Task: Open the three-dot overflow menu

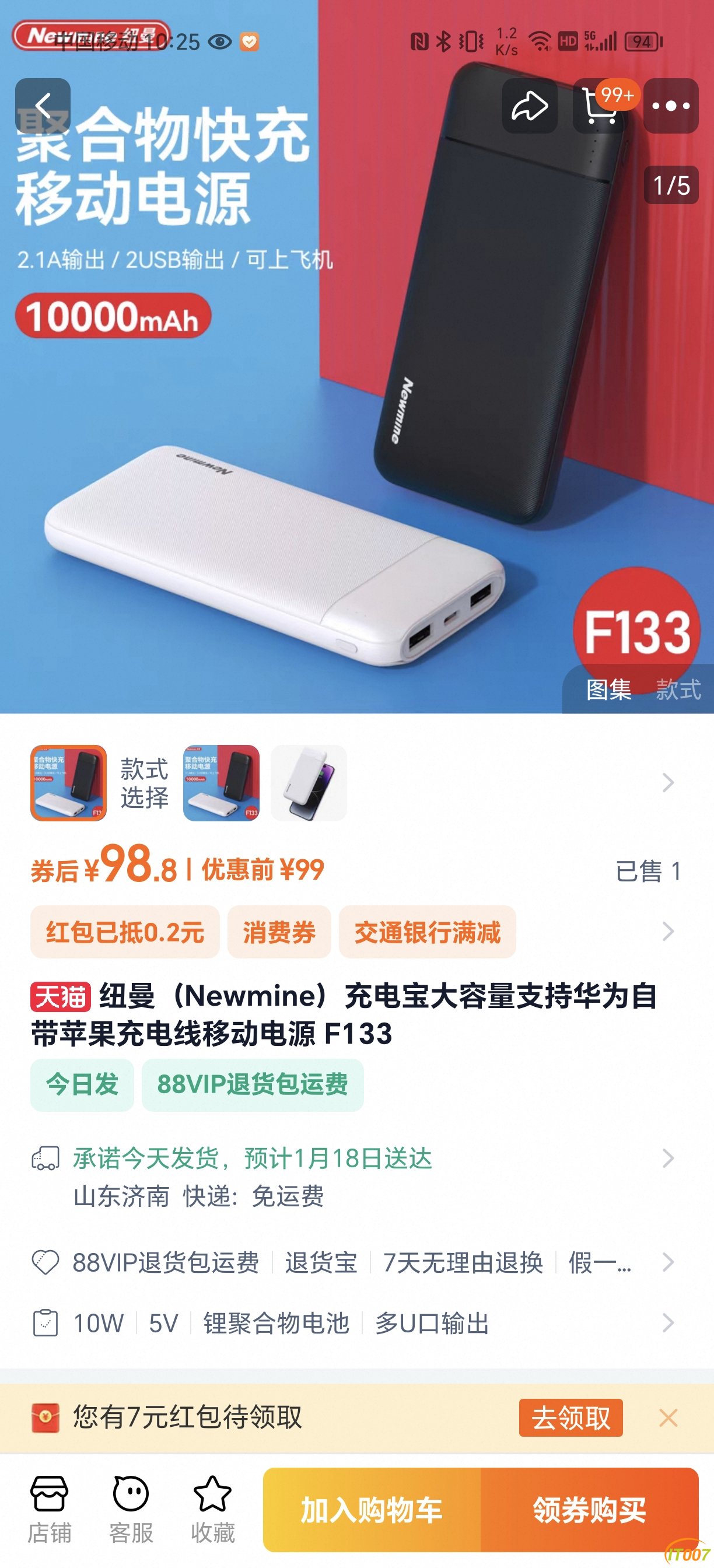Action: (670, 106)
